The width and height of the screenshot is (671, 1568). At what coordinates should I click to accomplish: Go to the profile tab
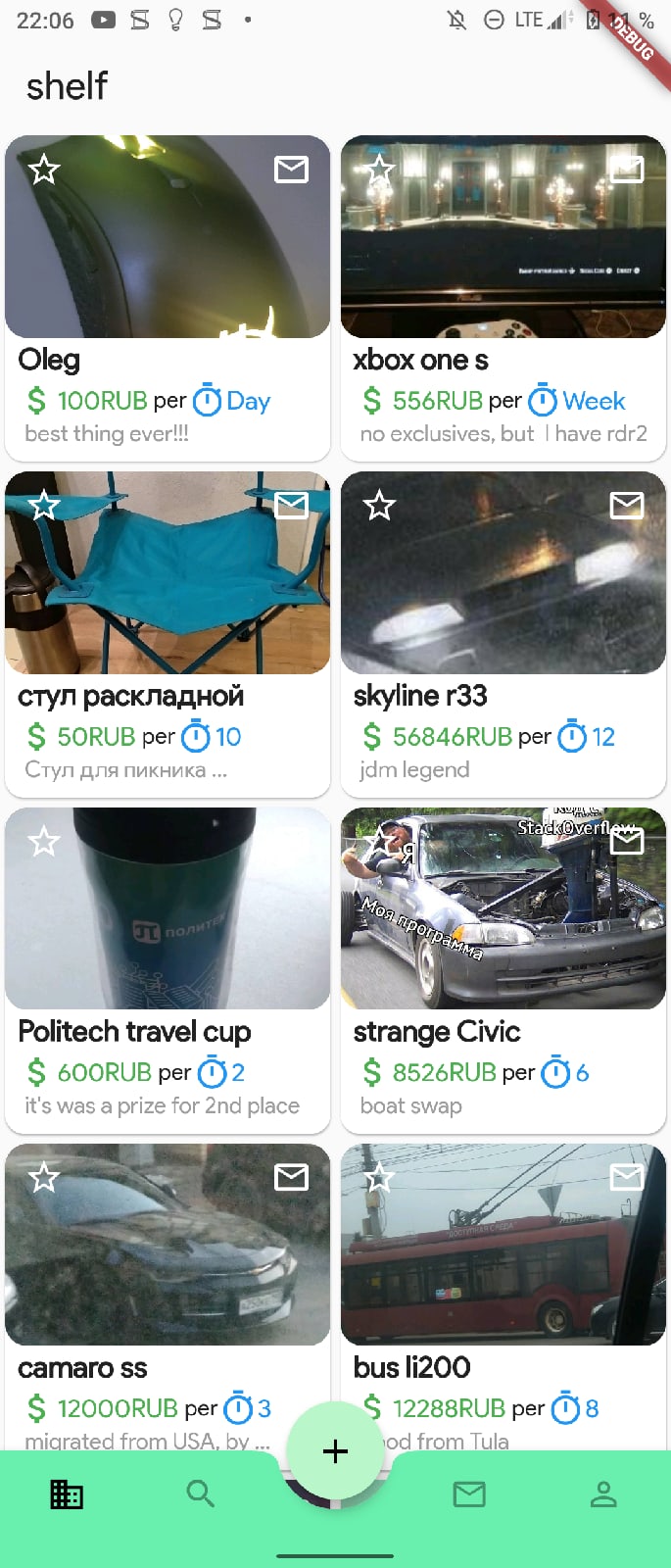(603, 1494)
